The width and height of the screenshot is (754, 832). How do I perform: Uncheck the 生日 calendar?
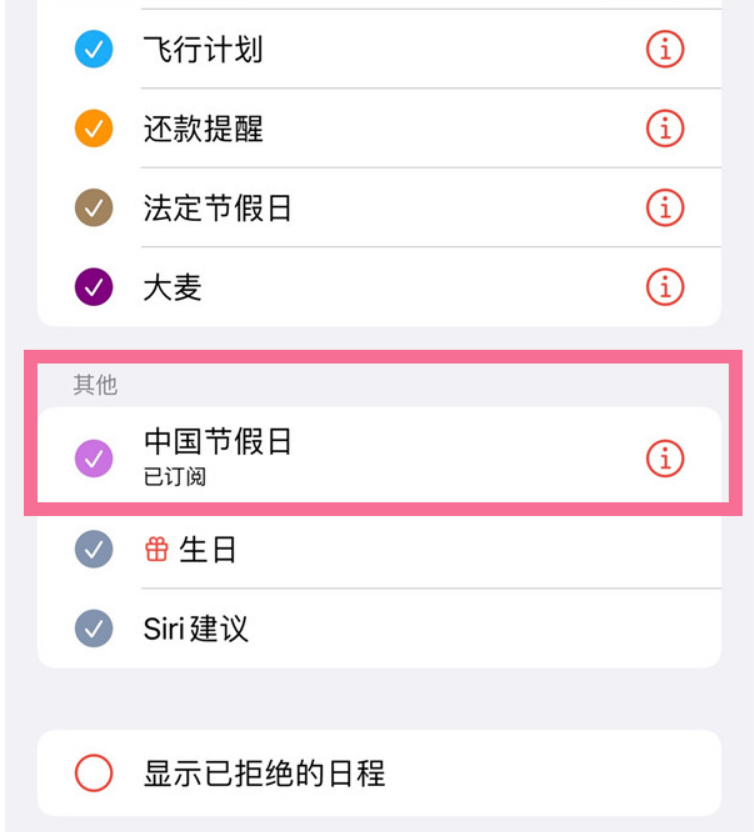pyautogui.click(x=94, y=549)
